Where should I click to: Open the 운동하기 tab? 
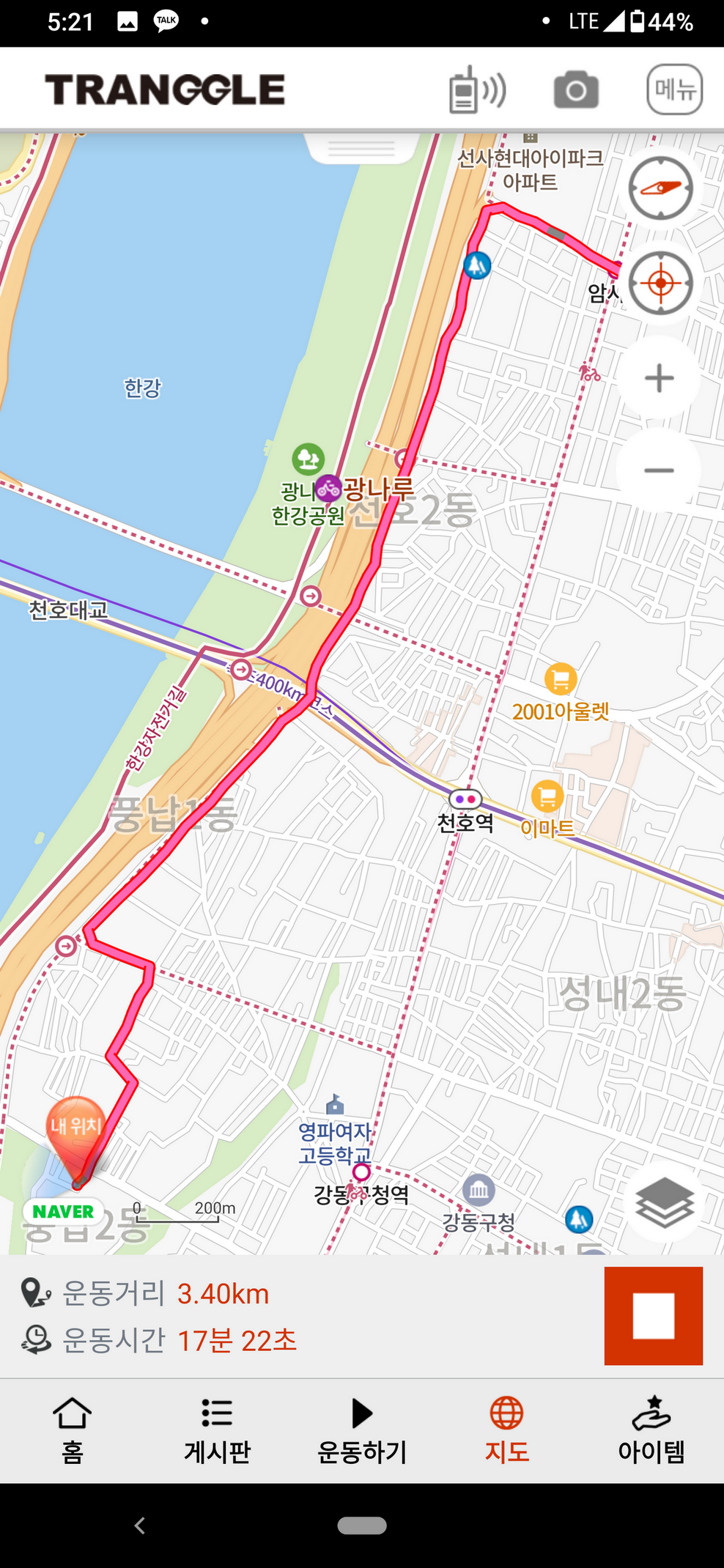(x=362, y=1430)
